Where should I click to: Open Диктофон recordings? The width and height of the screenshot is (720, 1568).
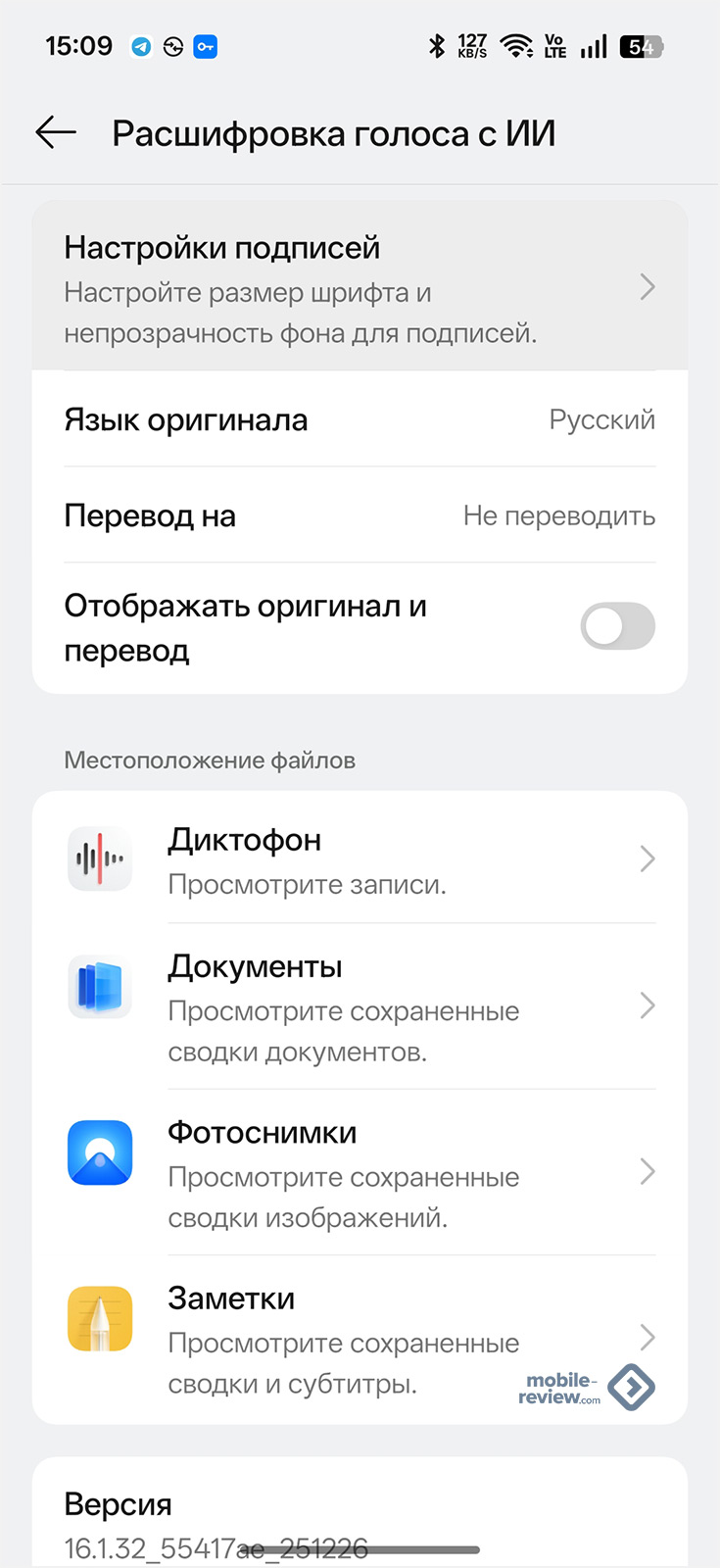(360, 859)
